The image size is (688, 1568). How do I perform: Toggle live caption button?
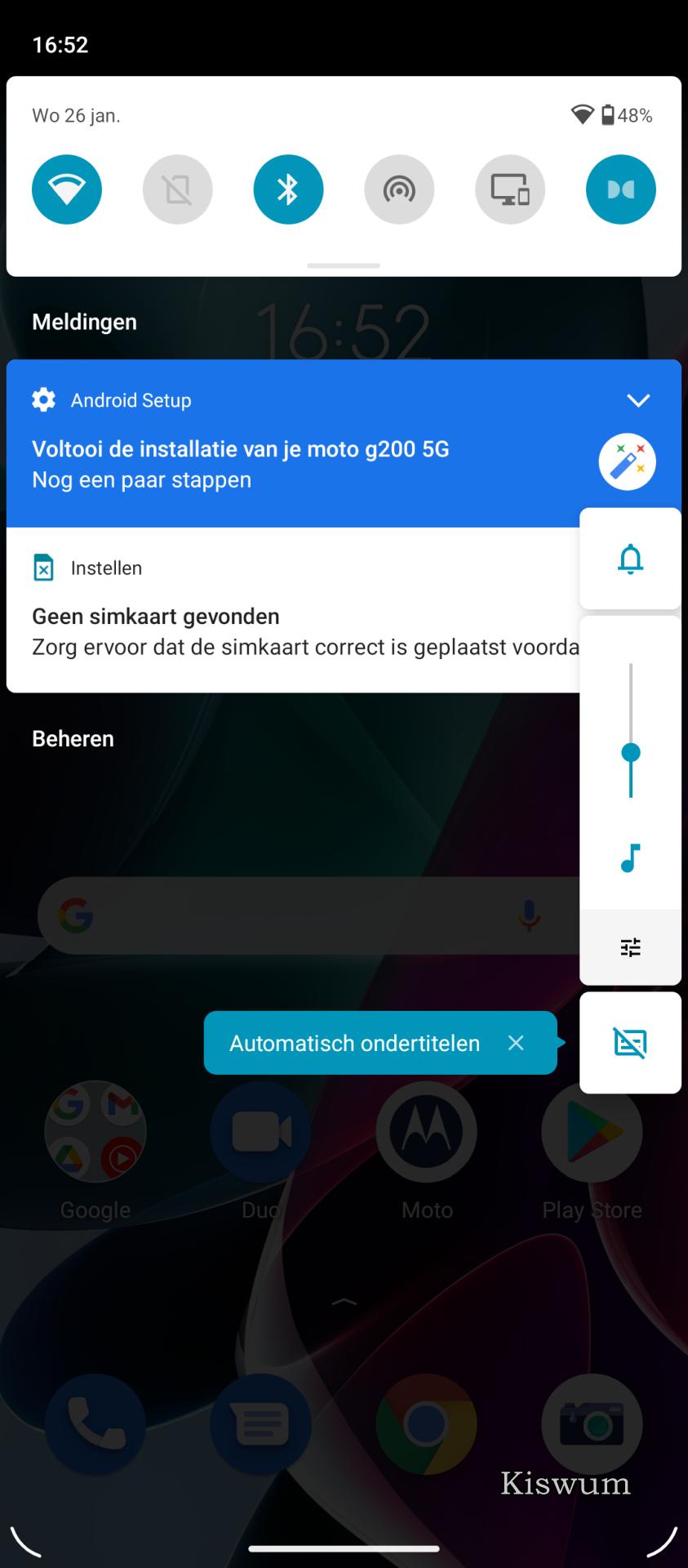[630, 1043]
